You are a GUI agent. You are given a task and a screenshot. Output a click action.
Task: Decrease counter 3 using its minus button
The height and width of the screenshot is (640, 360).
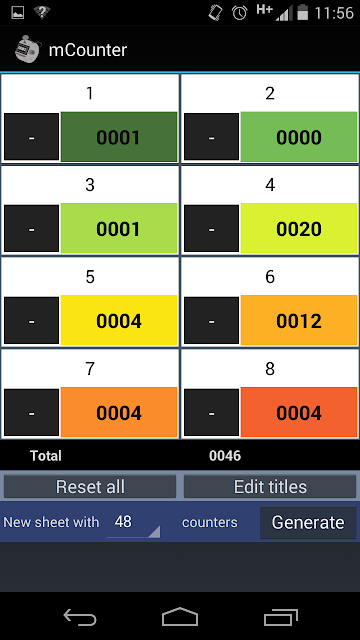[x=31, y=229]
